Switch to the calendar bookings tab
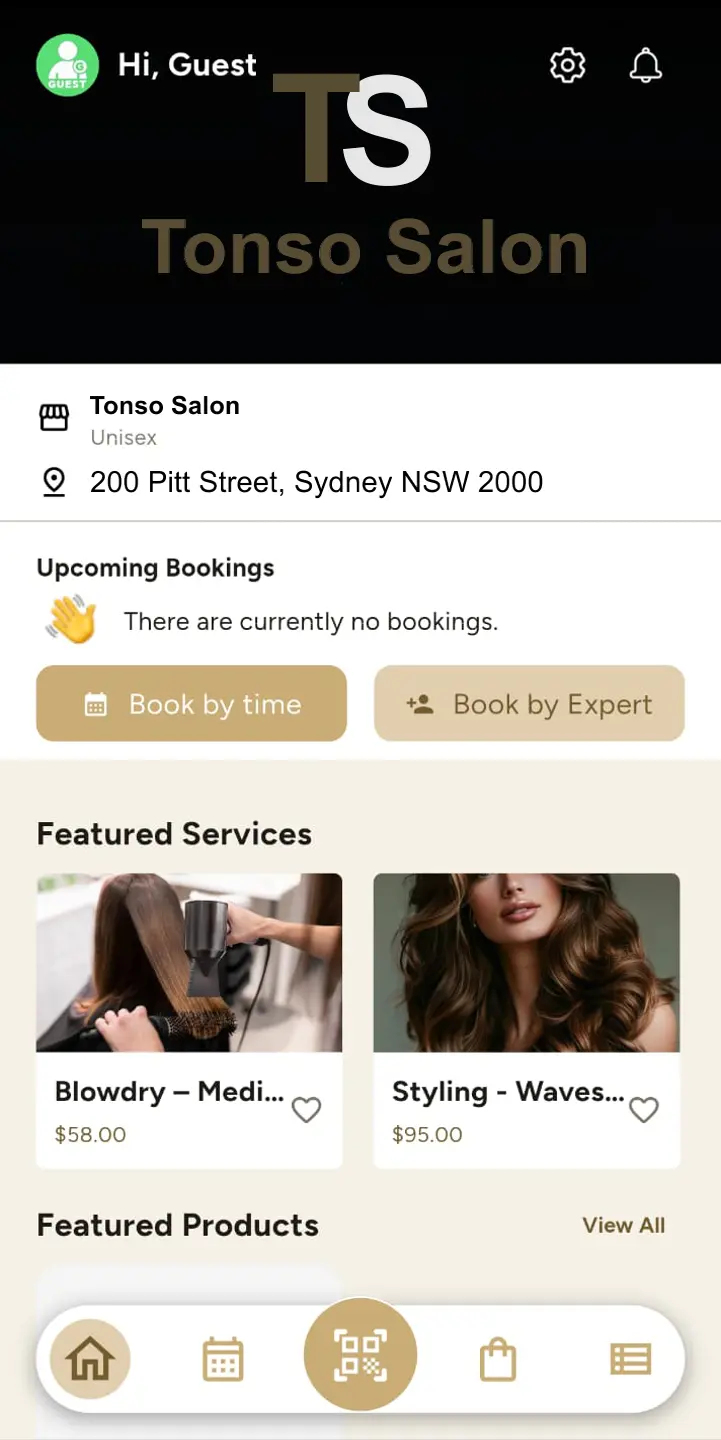721x1440 pixels. (223, 1360)
